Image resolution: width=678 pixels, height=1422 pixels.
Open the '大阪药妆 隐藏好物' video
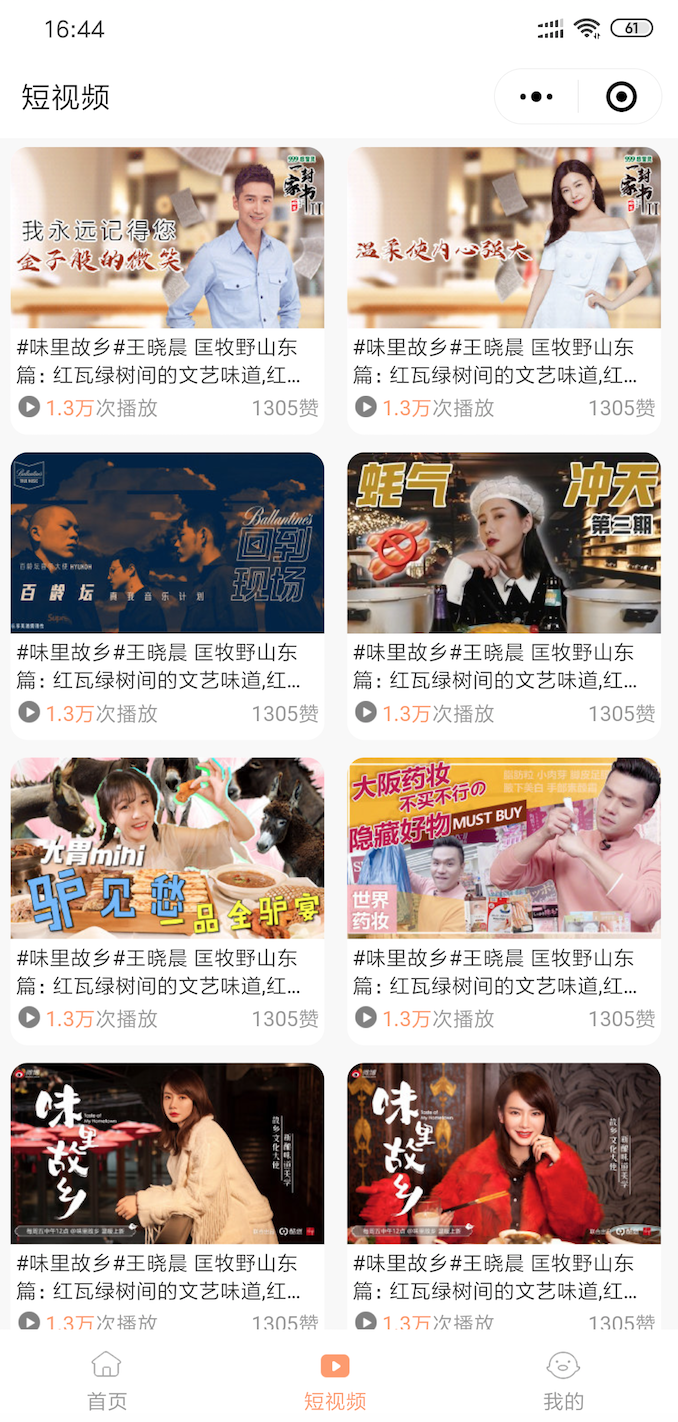[504, 848]
